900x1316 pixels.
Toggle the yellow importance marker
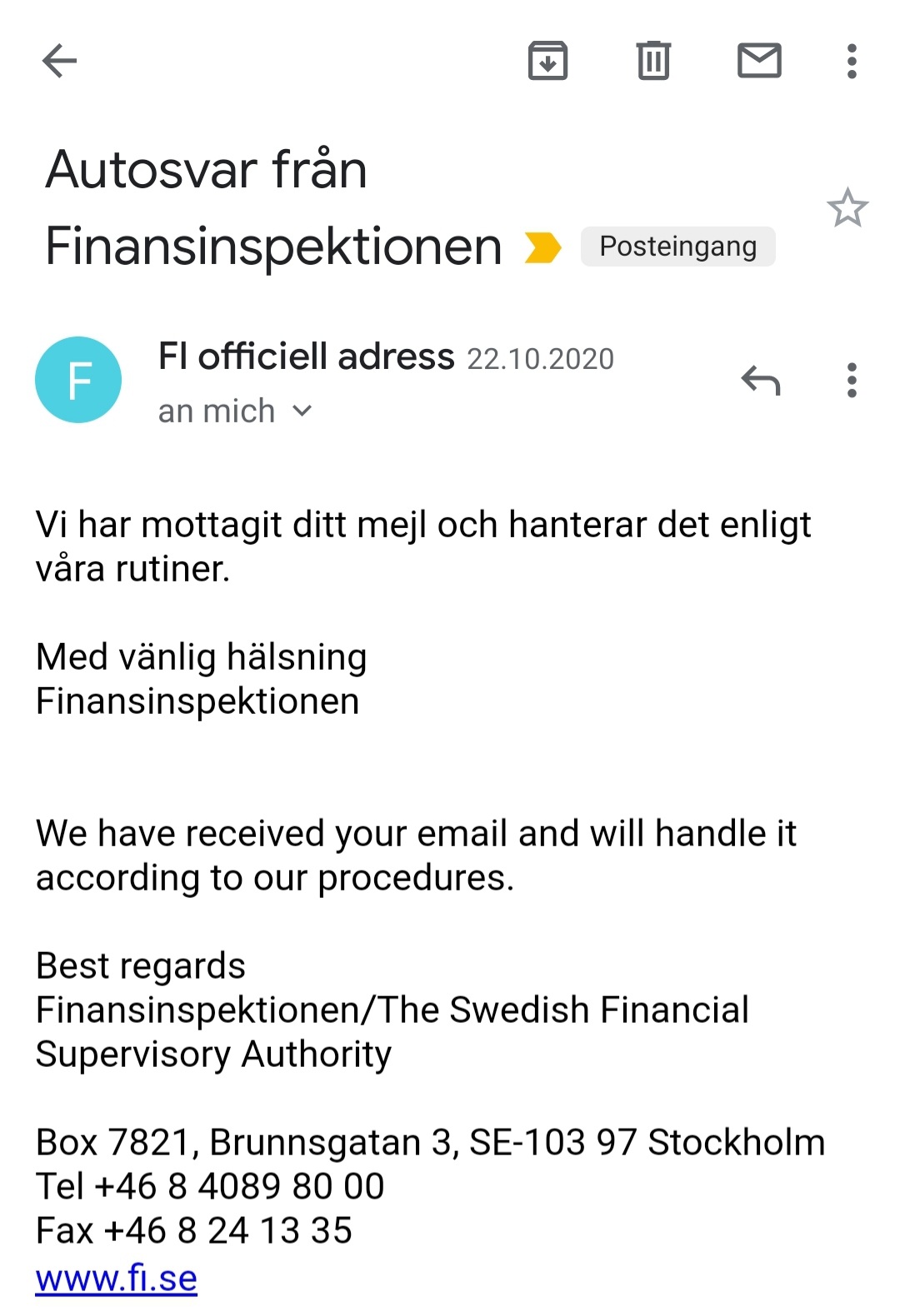point(542,247)
